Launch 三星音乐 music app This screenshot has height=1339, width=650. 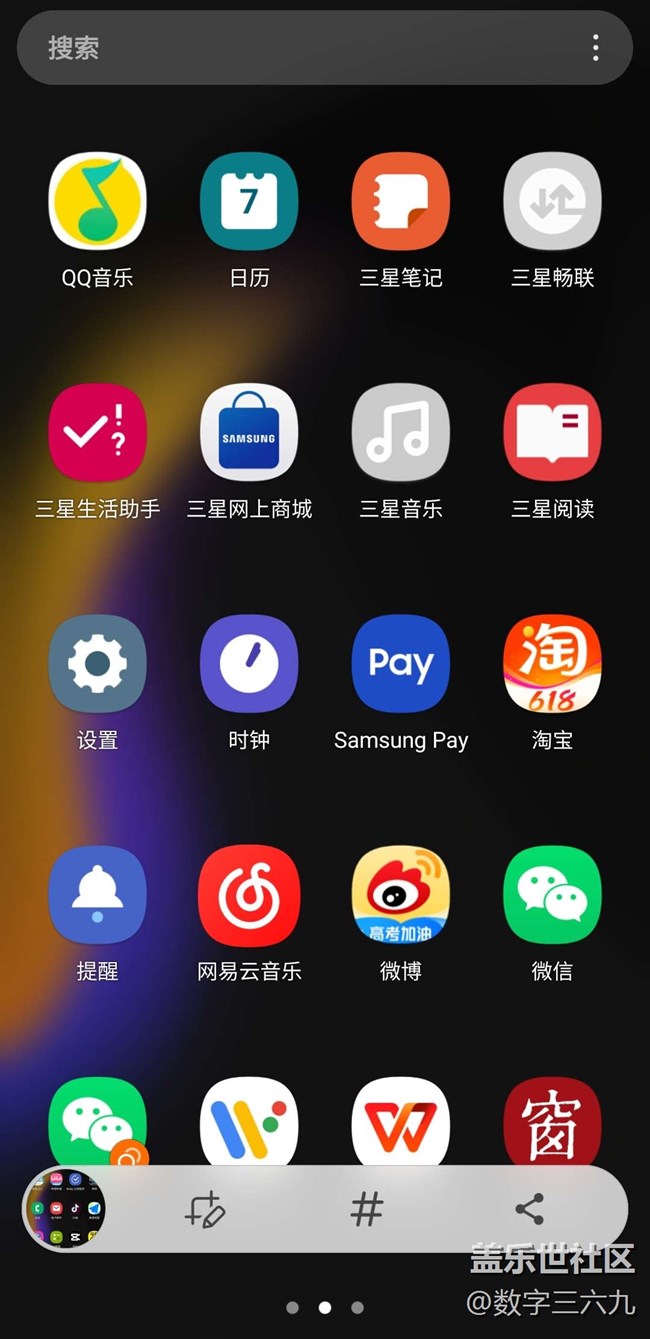coord(401,433)
